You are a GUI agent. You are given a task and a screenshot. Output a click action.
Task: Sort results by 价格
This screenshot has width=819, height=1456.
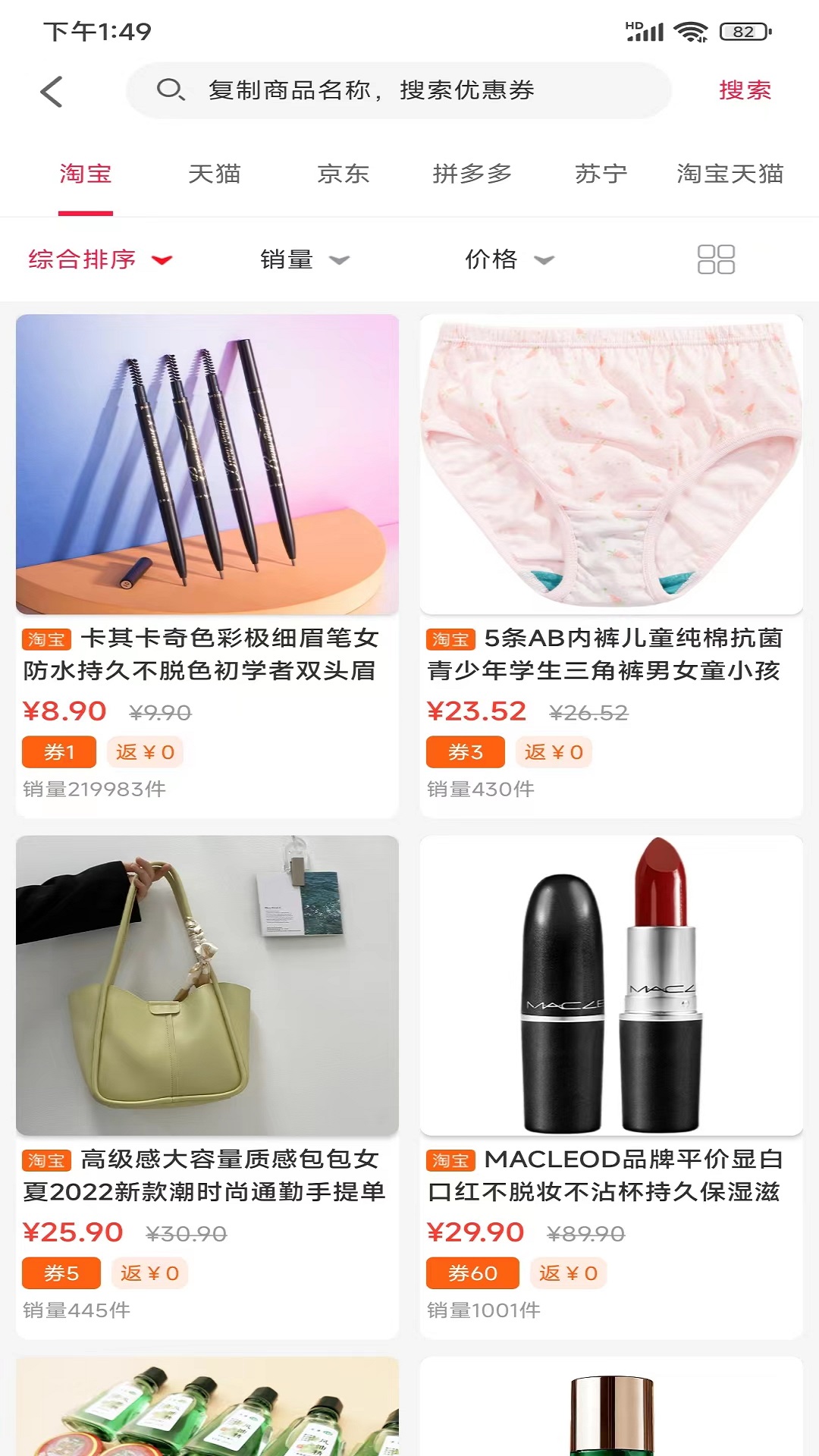pos(509,259)
